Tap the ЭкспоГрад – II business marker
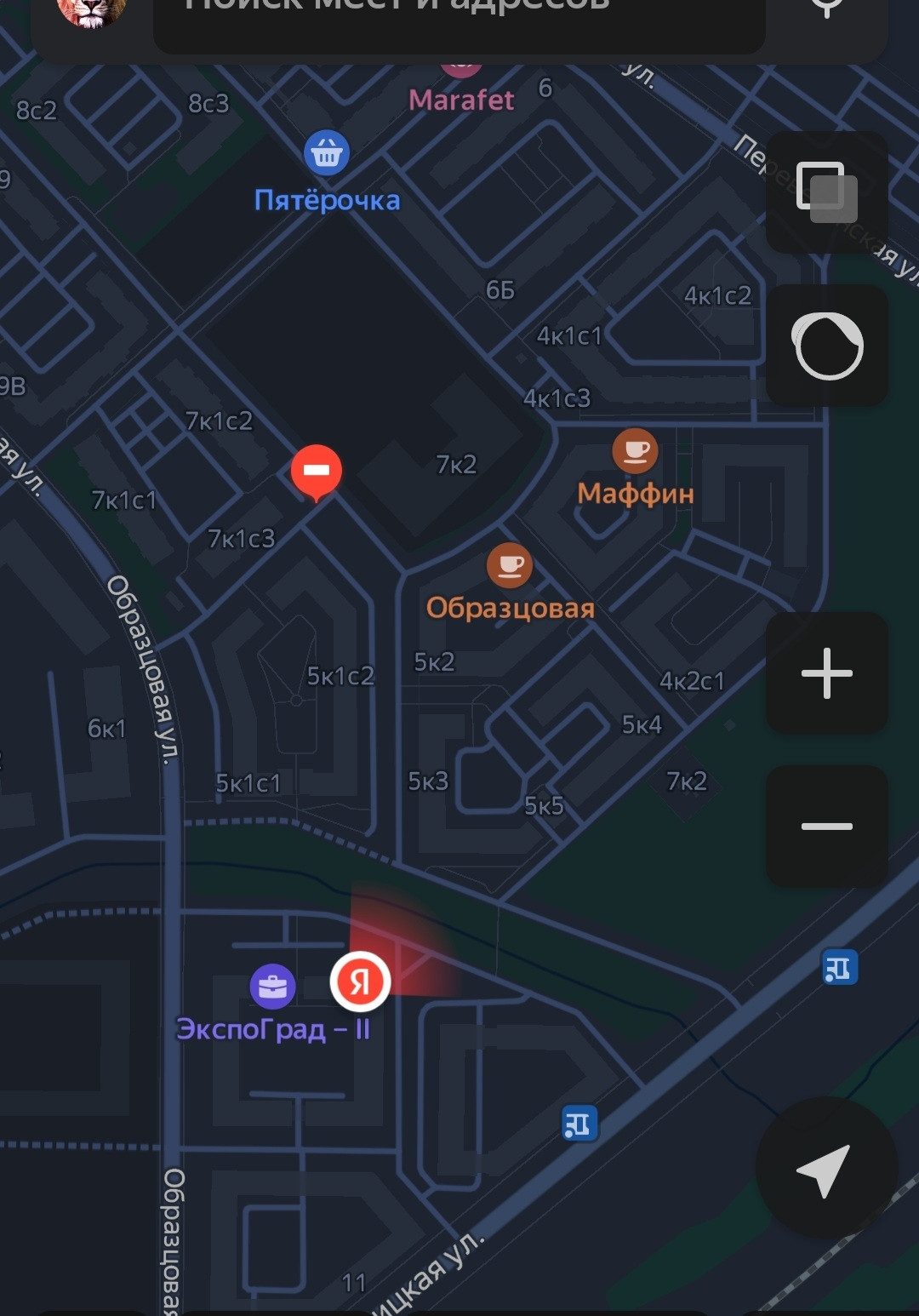919x1316 pixels. point(272,987)
